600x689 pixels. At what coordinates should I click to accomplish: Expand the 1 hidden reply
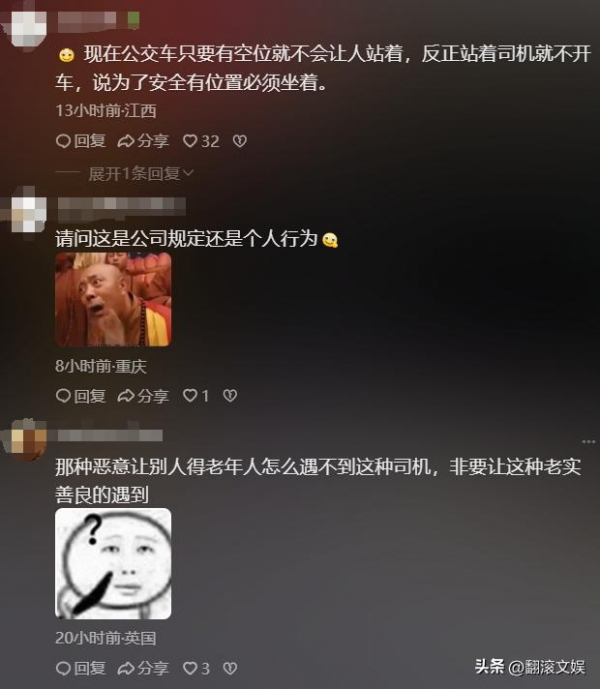(141, 173)
